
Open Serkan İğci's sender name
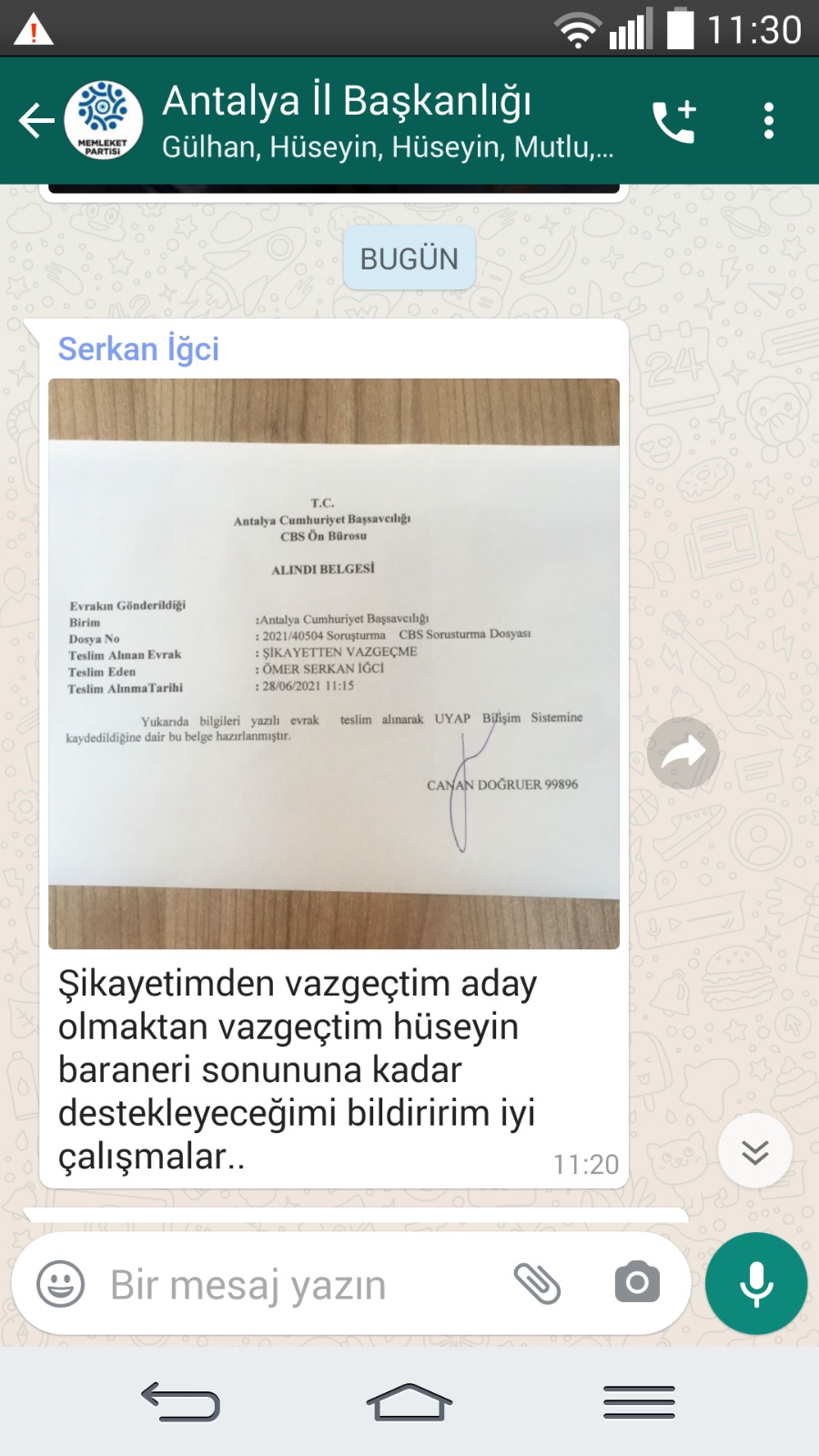pos(138,349)
